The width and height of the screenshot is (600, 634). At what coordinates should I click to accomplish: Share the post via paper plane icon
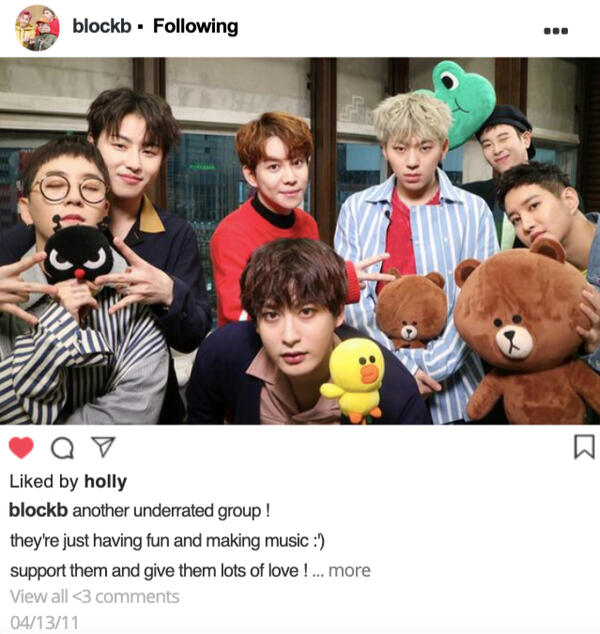point(104,447)
